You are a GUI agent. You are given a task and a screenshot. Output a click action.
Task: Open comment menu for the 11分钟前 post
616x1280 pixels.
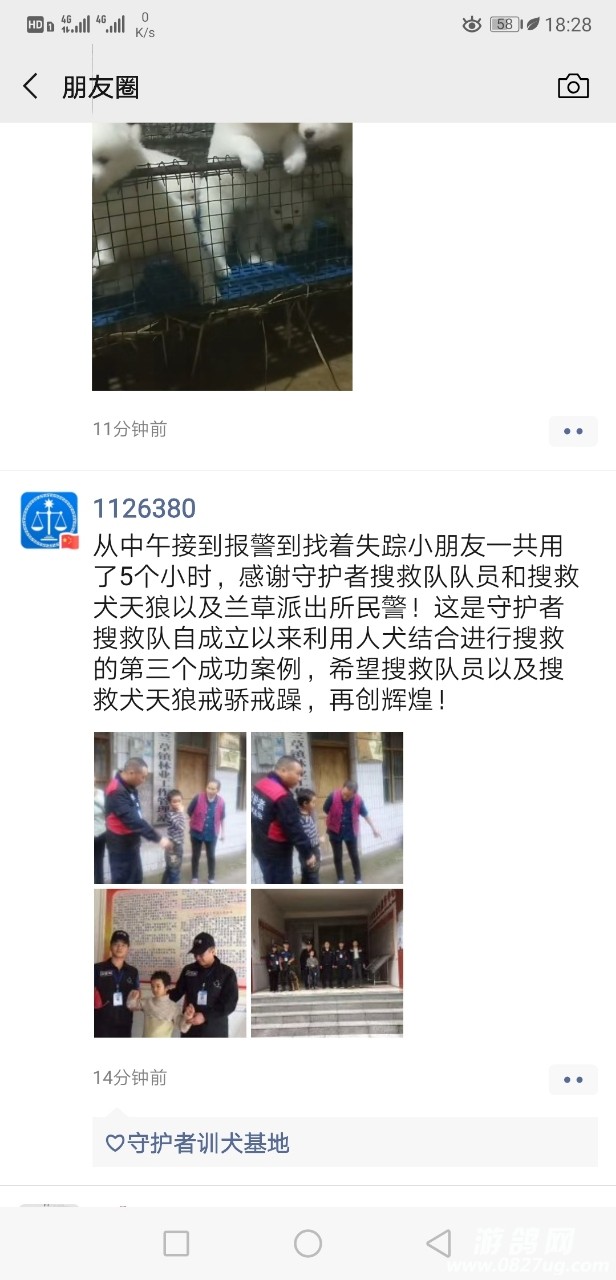click(573, 431)
